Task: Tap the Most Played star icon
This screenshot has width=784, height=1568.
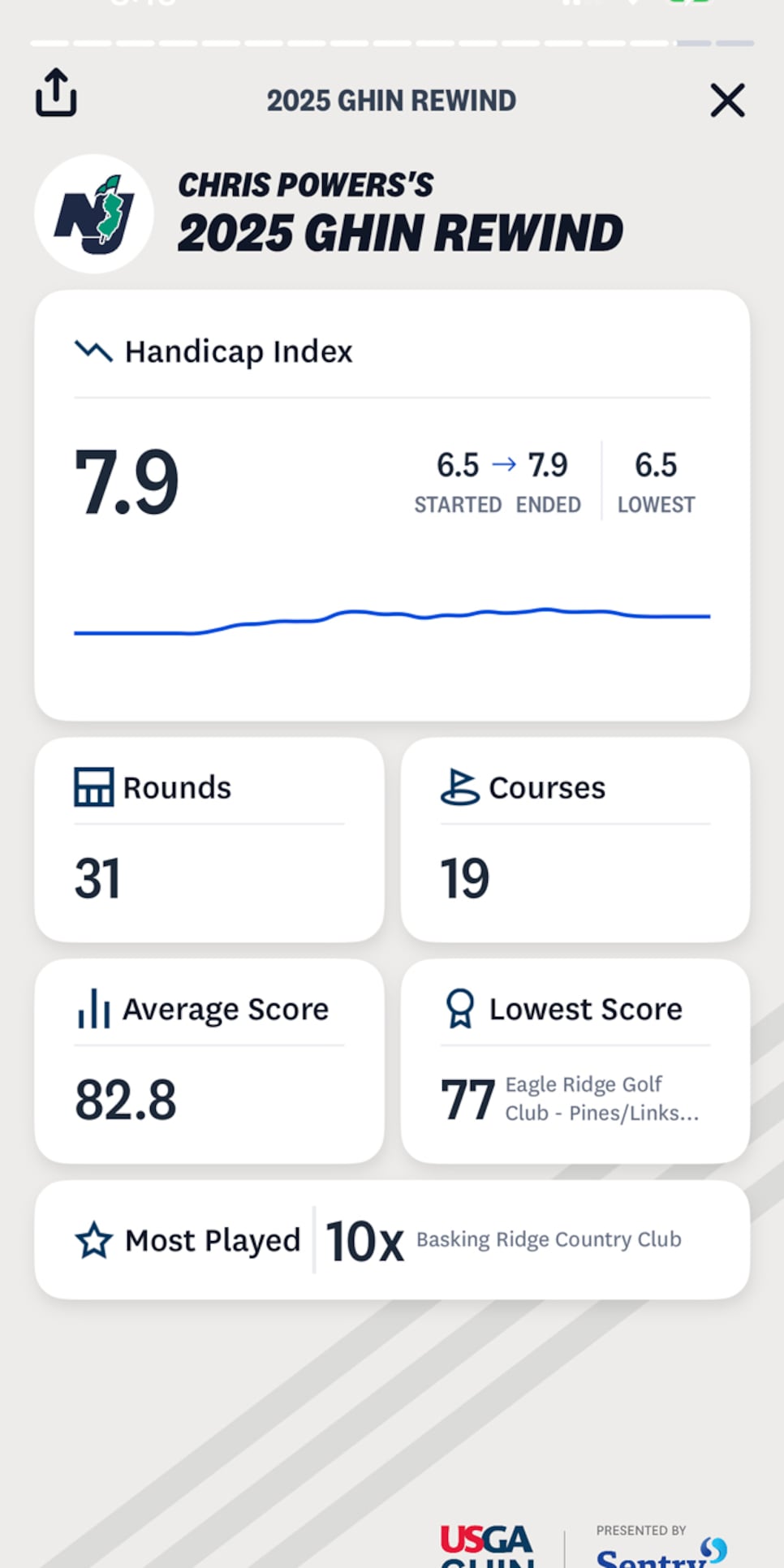Action: (93, 1239)
